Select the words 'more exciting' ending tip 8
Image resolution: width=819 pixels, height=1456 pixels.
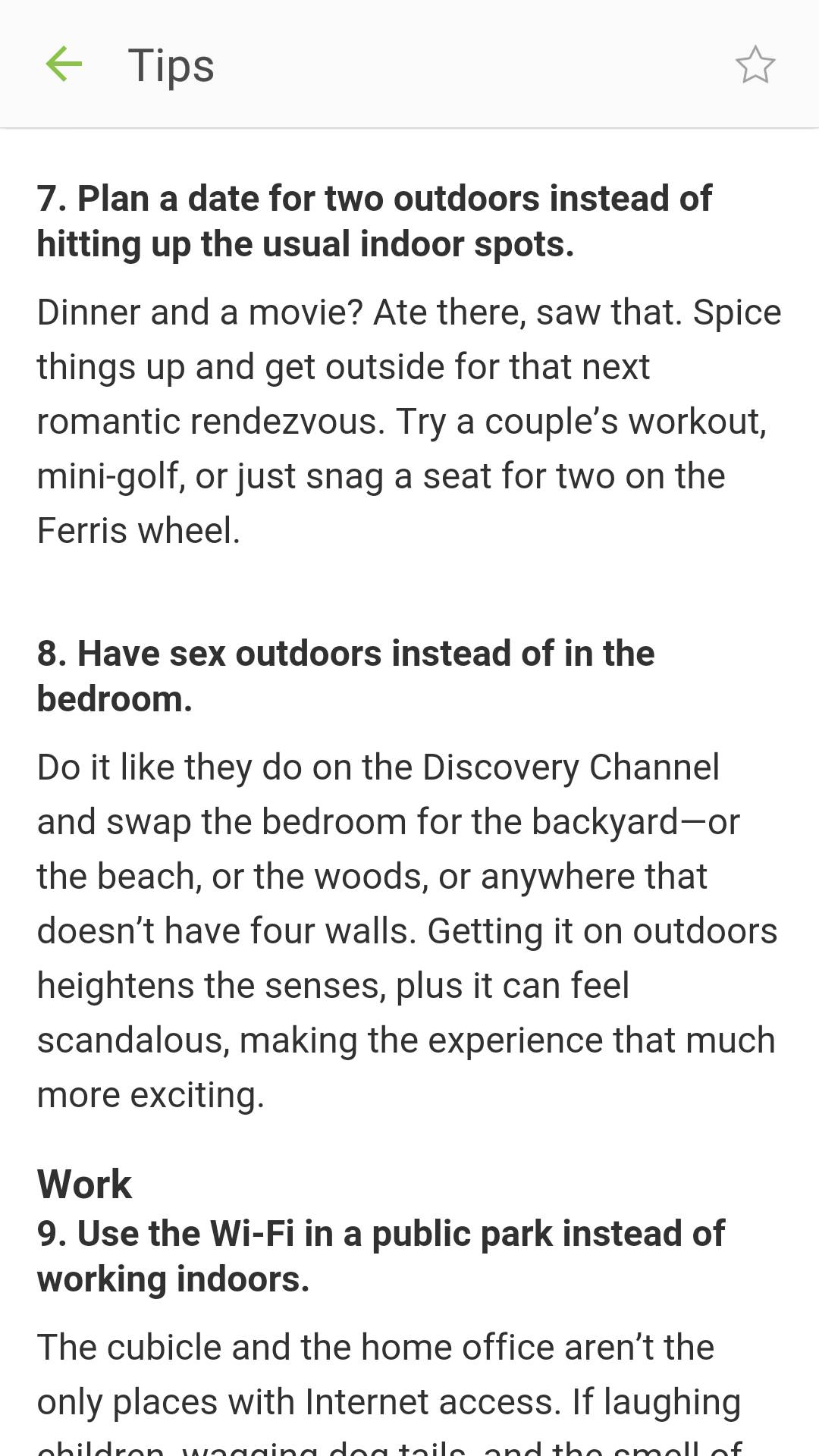click(149, 1094)
